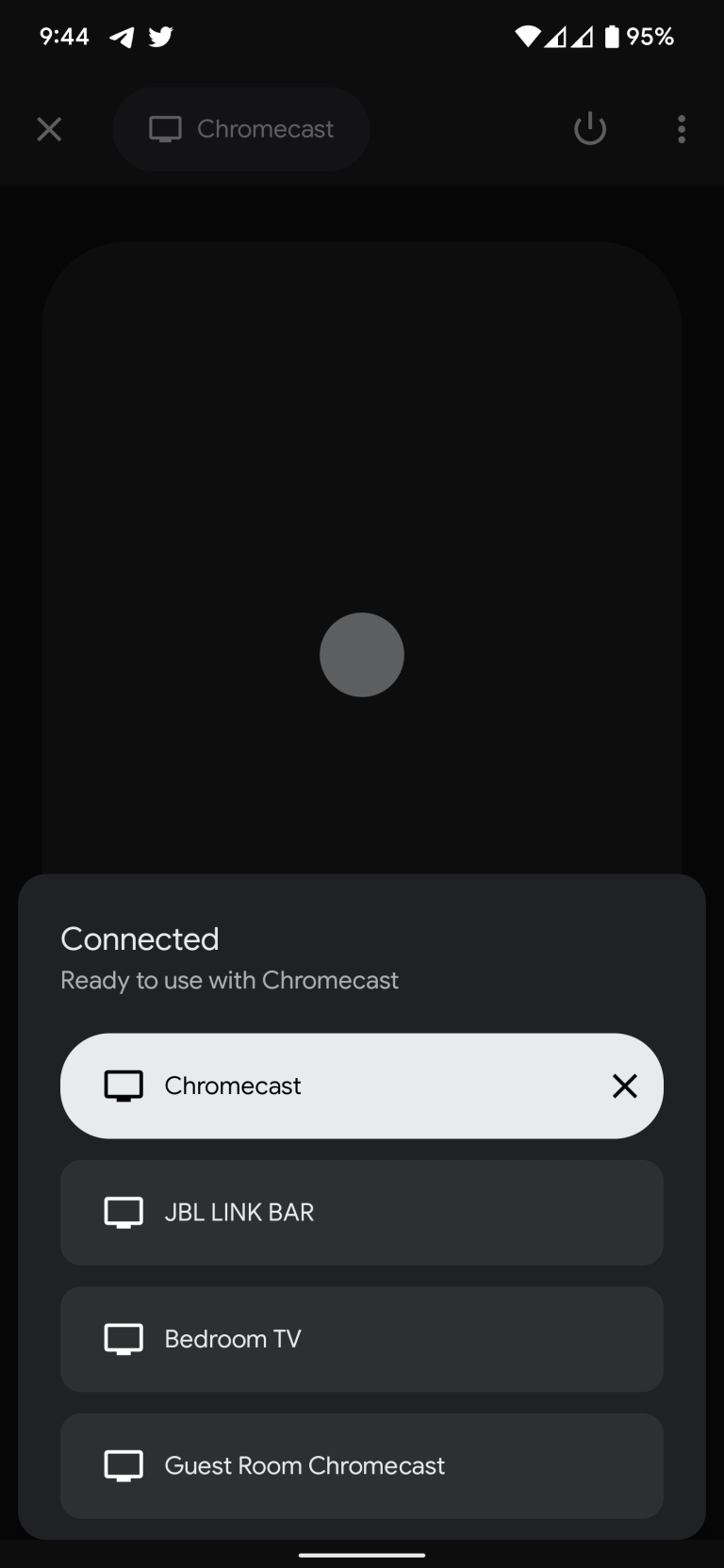Open the Chromecast device selector chip
This screenshot has width=724, height=1568.
pyautogui.click(x=241, y=129)
